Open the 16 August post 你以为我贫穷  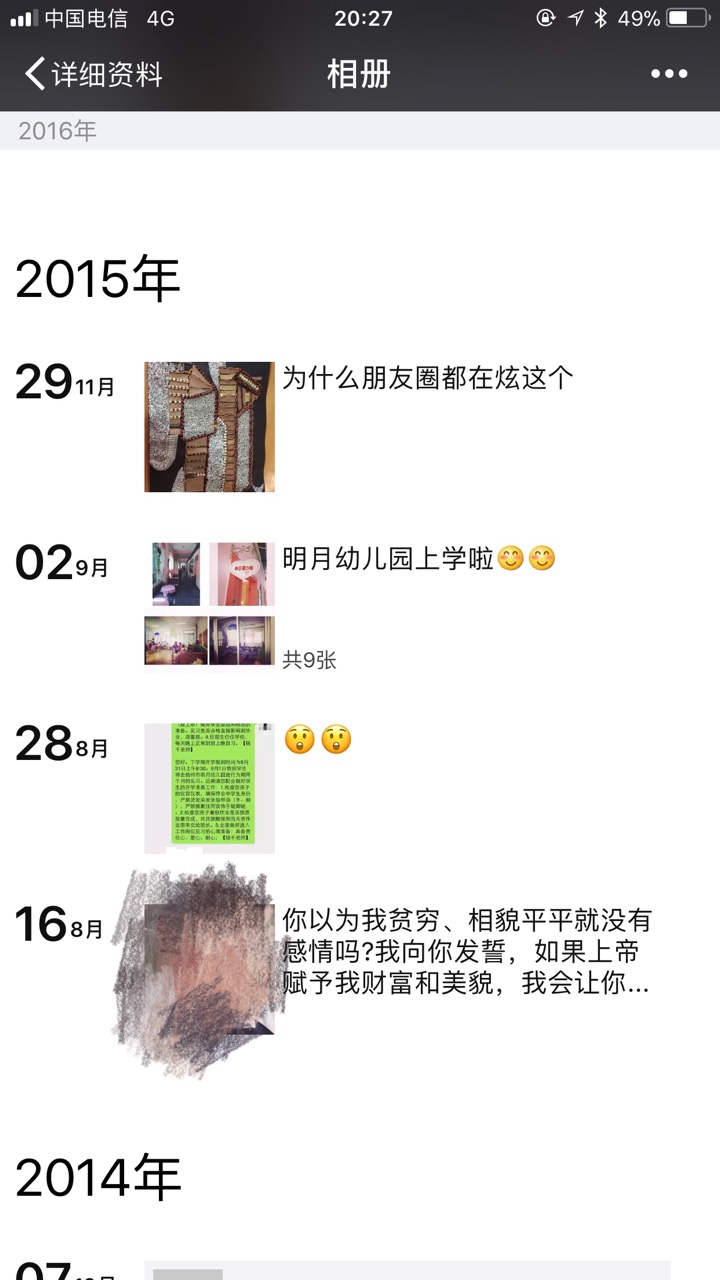[x=466, y=950]
